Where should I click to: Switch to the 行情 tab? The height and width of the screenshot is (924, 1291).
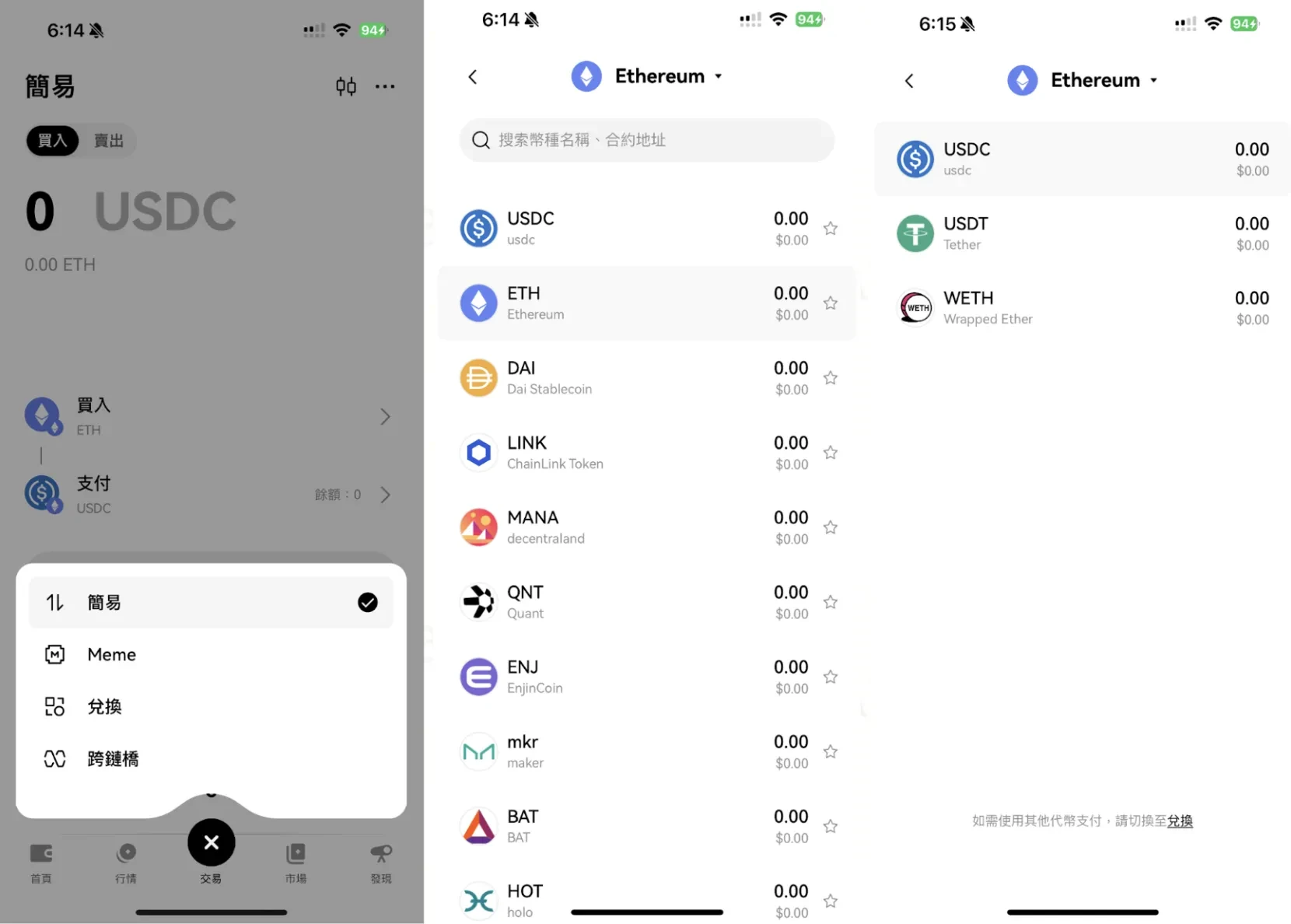(x=126, y=863)
